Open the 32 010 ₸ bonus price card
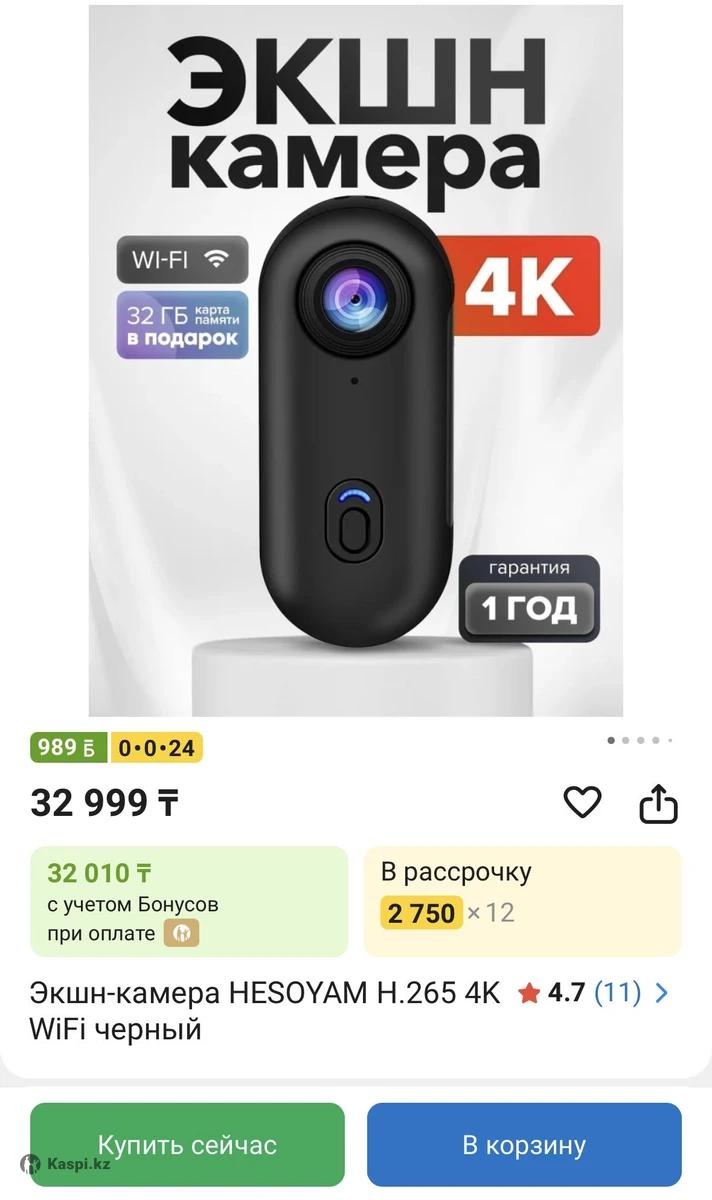712x1200 pixels. (x=189, y=901)
